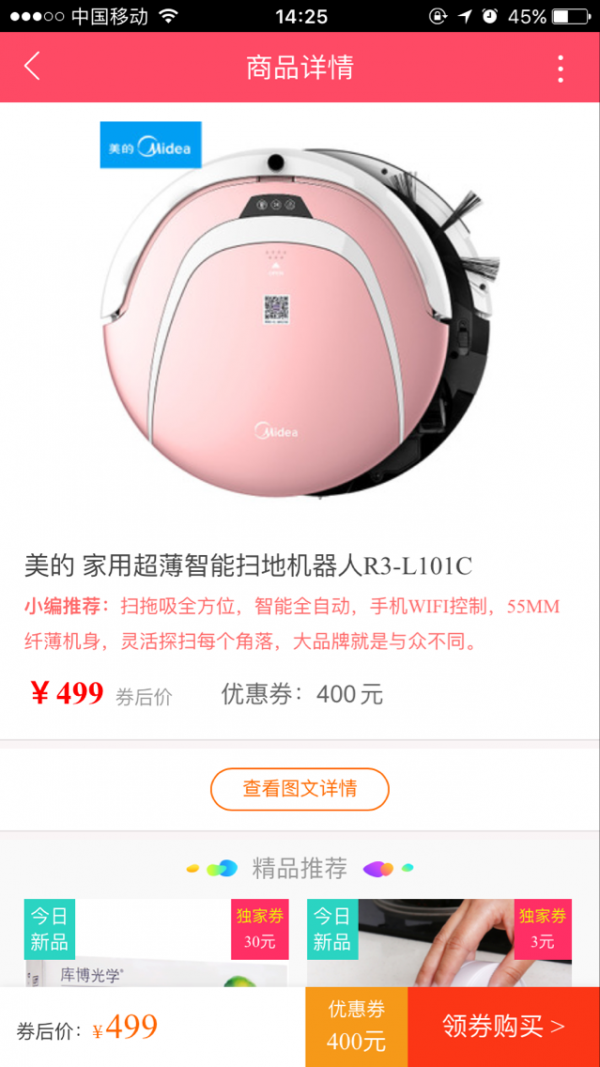The height and width of the screenshot is (1067, 600).
Task: Open 查看图文详情 button
Action: (x=299, y=789)
